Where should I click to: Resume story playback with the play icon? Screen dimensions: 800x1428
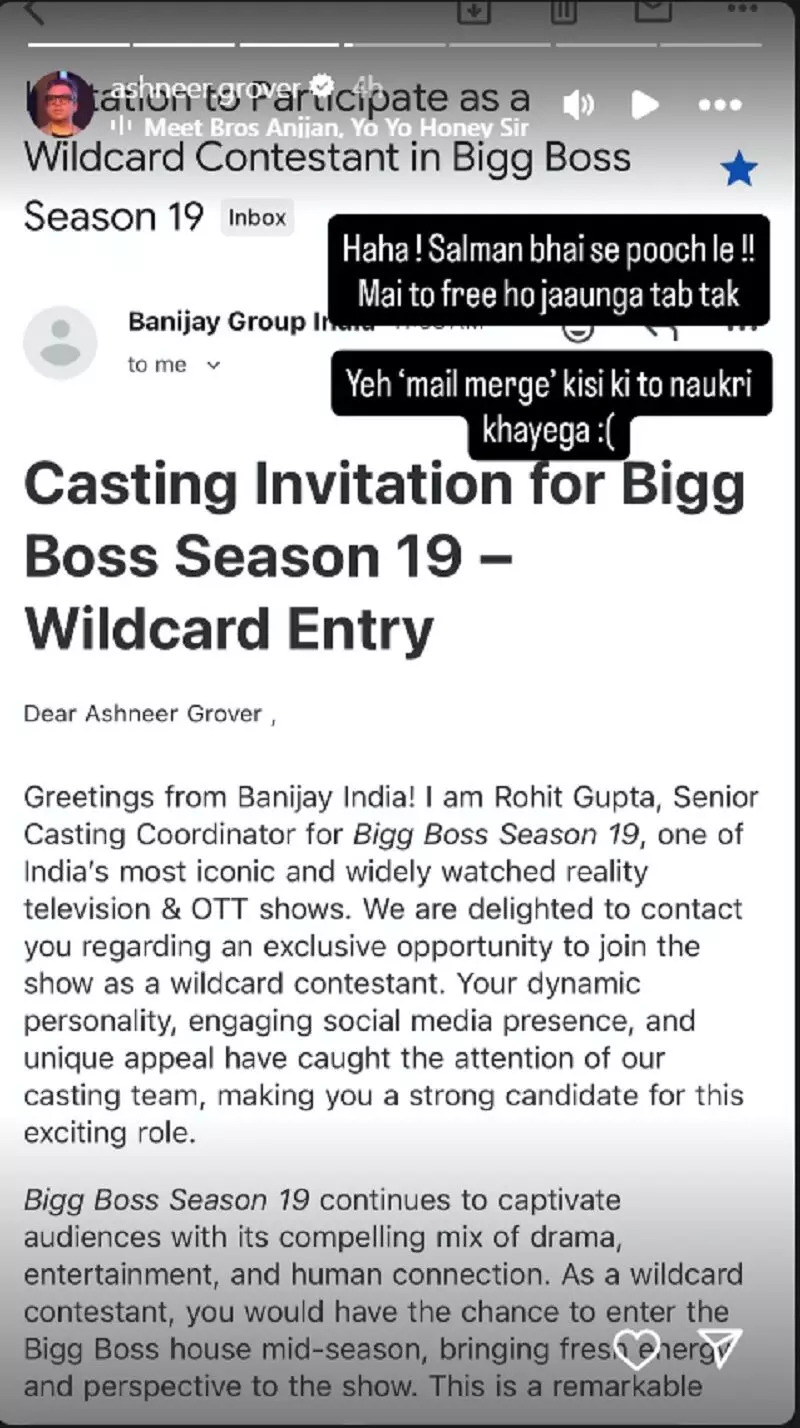645,104
